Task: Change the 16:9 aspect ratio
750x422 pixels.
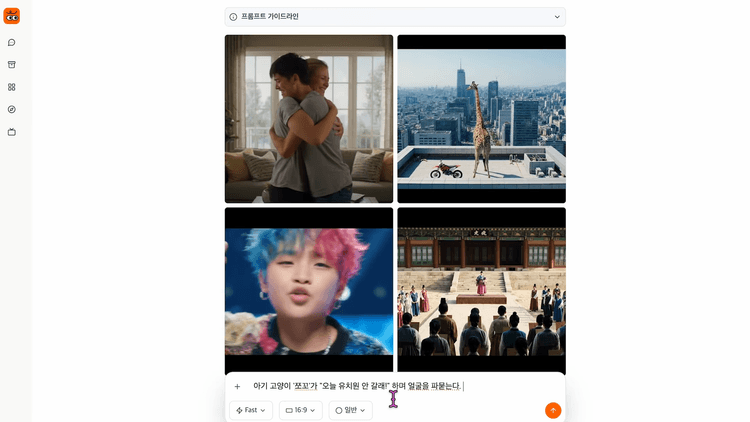Action: coord(300,410)
